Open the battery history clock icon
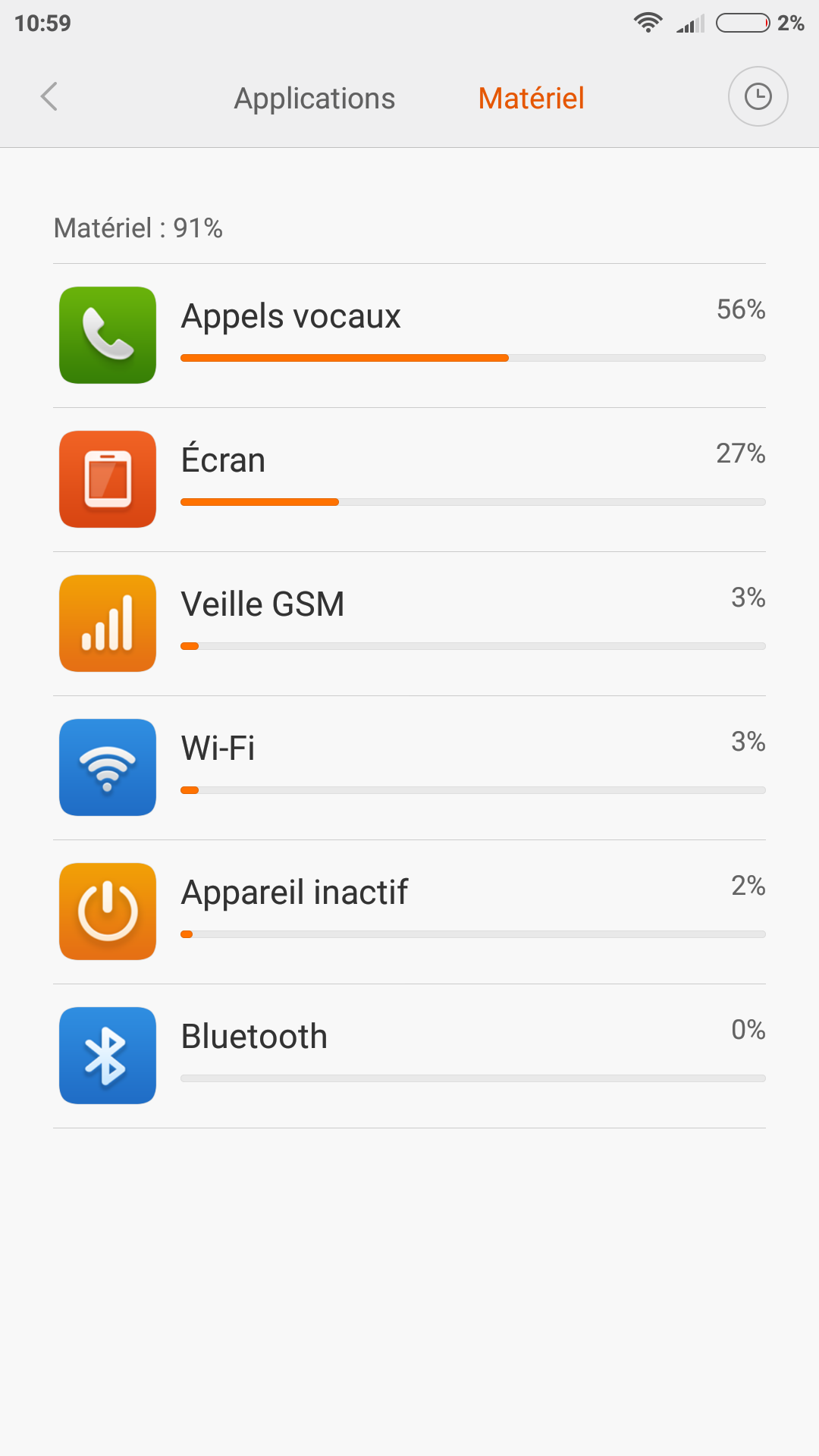This screenshot has height=1456, width=819. coord(758,97)
